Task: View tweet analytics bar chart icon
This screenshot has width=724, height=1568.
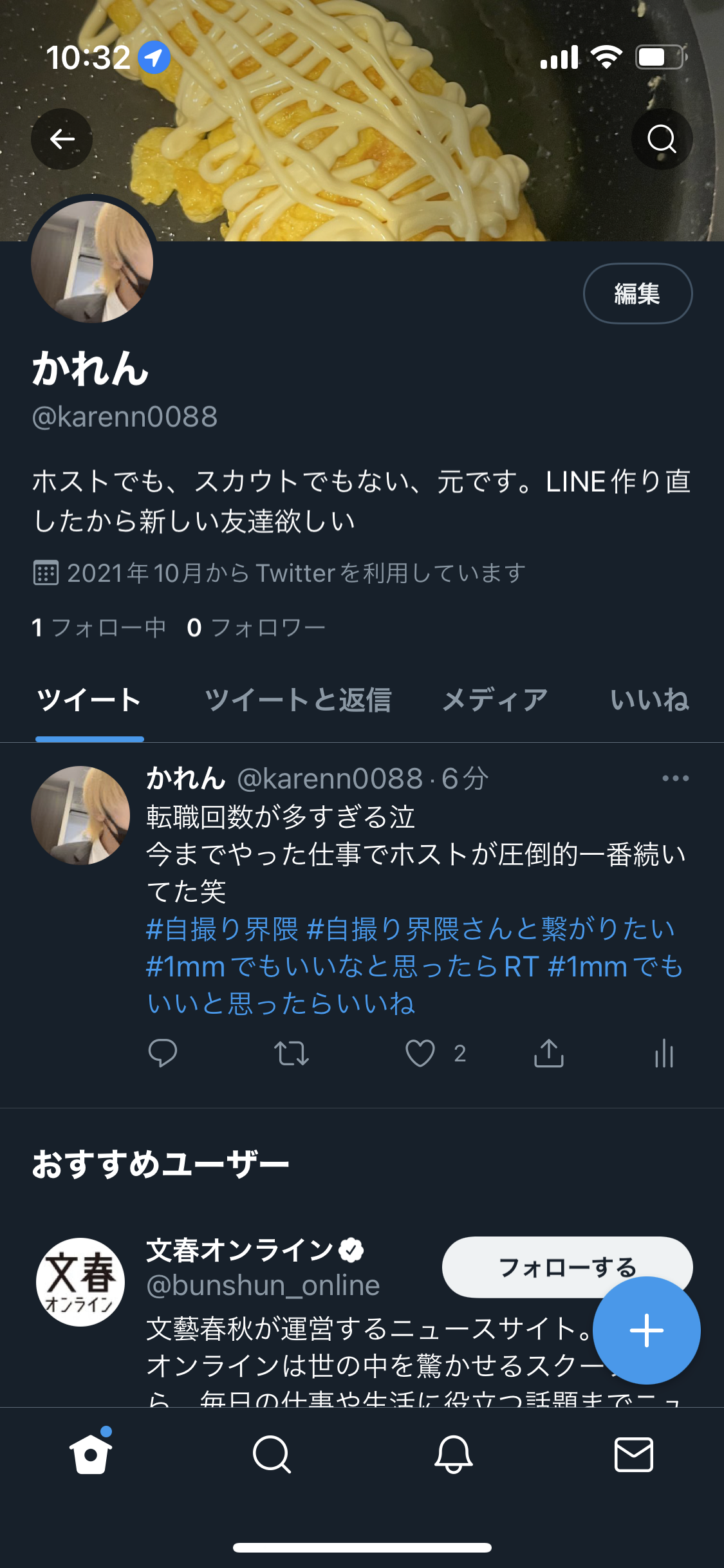Action: pyautogui.click(x=664, y=1054)
